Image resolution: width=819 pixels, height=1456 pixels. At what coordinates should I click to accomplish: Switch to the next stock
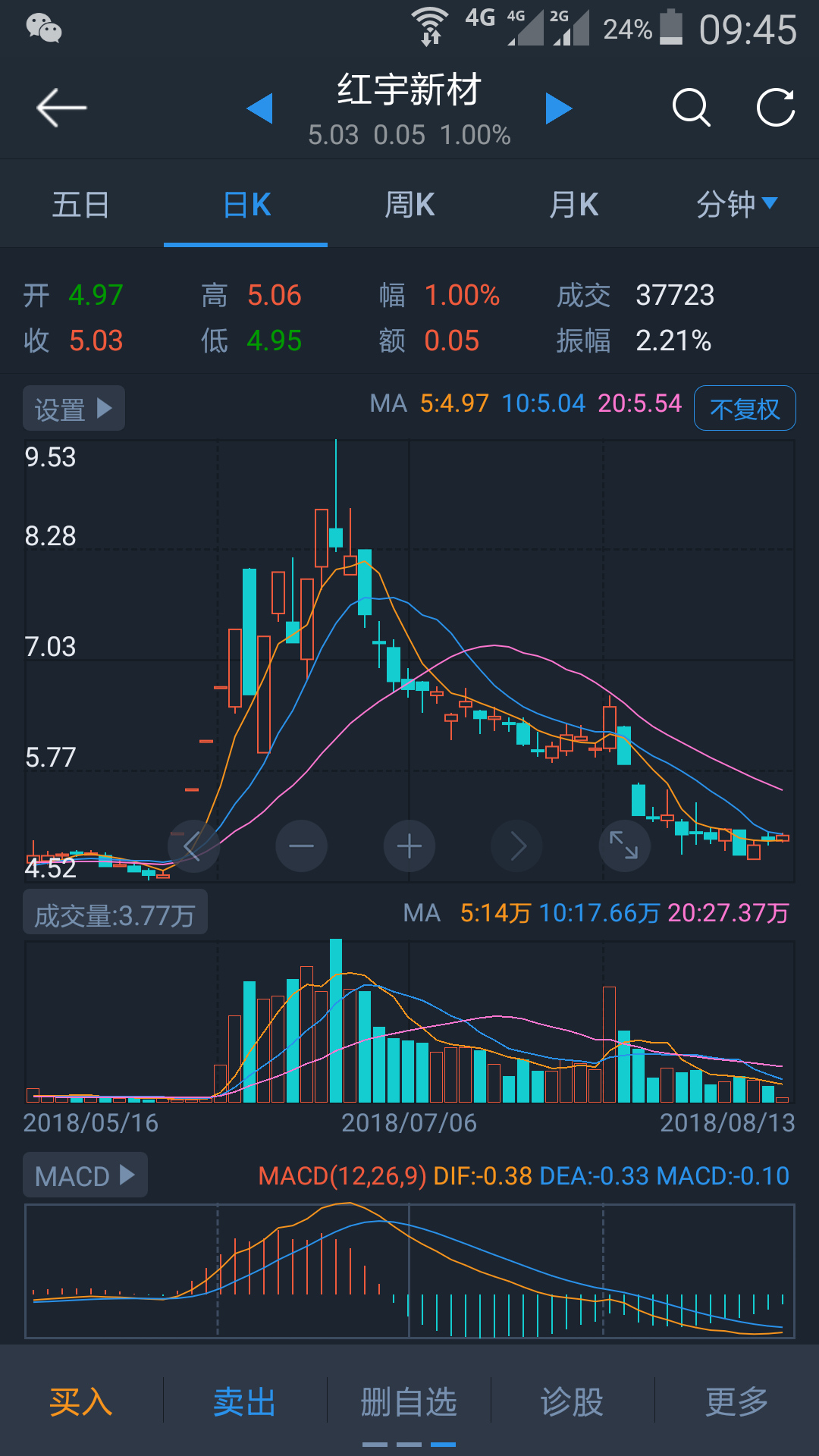[559, 108]
